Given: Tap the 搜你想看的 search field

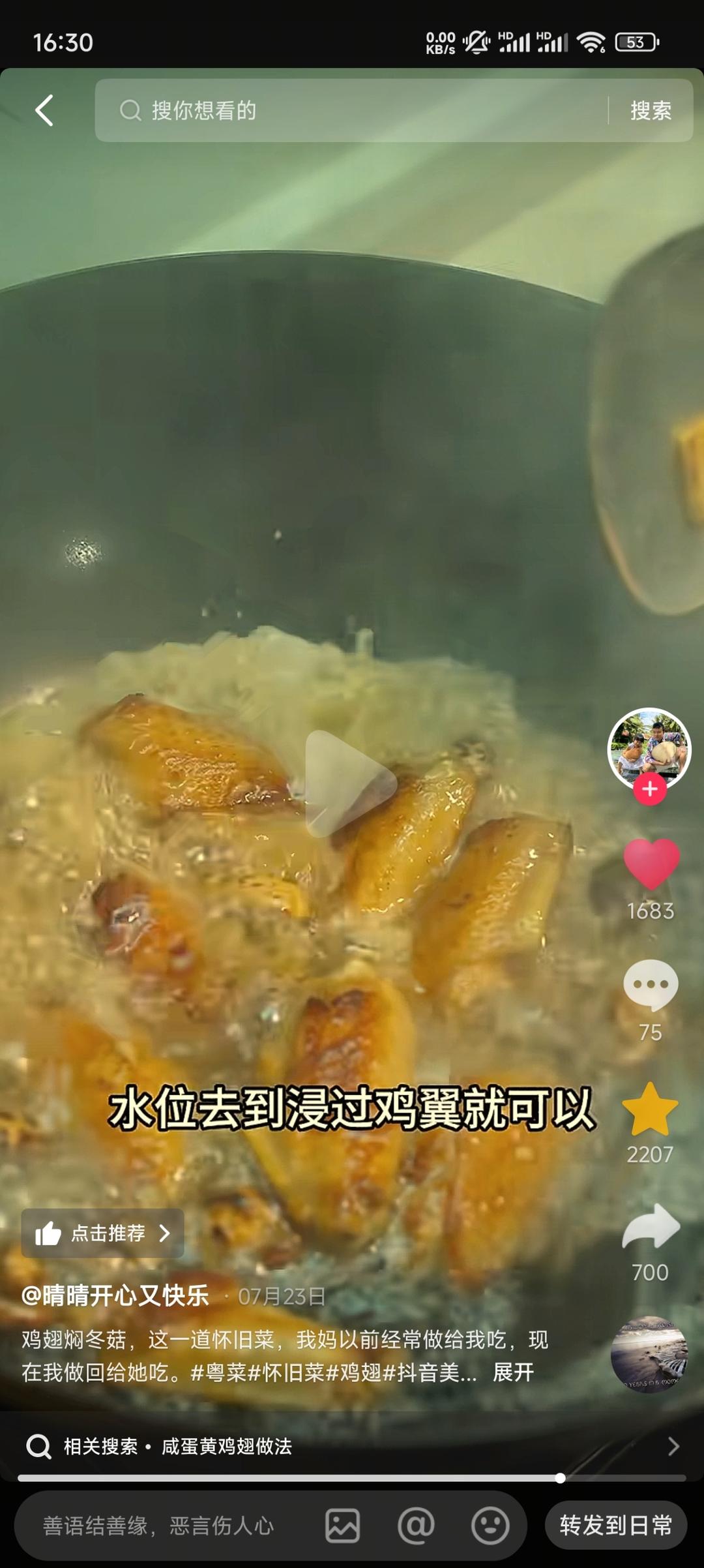Looking at the screenshot, I should click(352, 110).
